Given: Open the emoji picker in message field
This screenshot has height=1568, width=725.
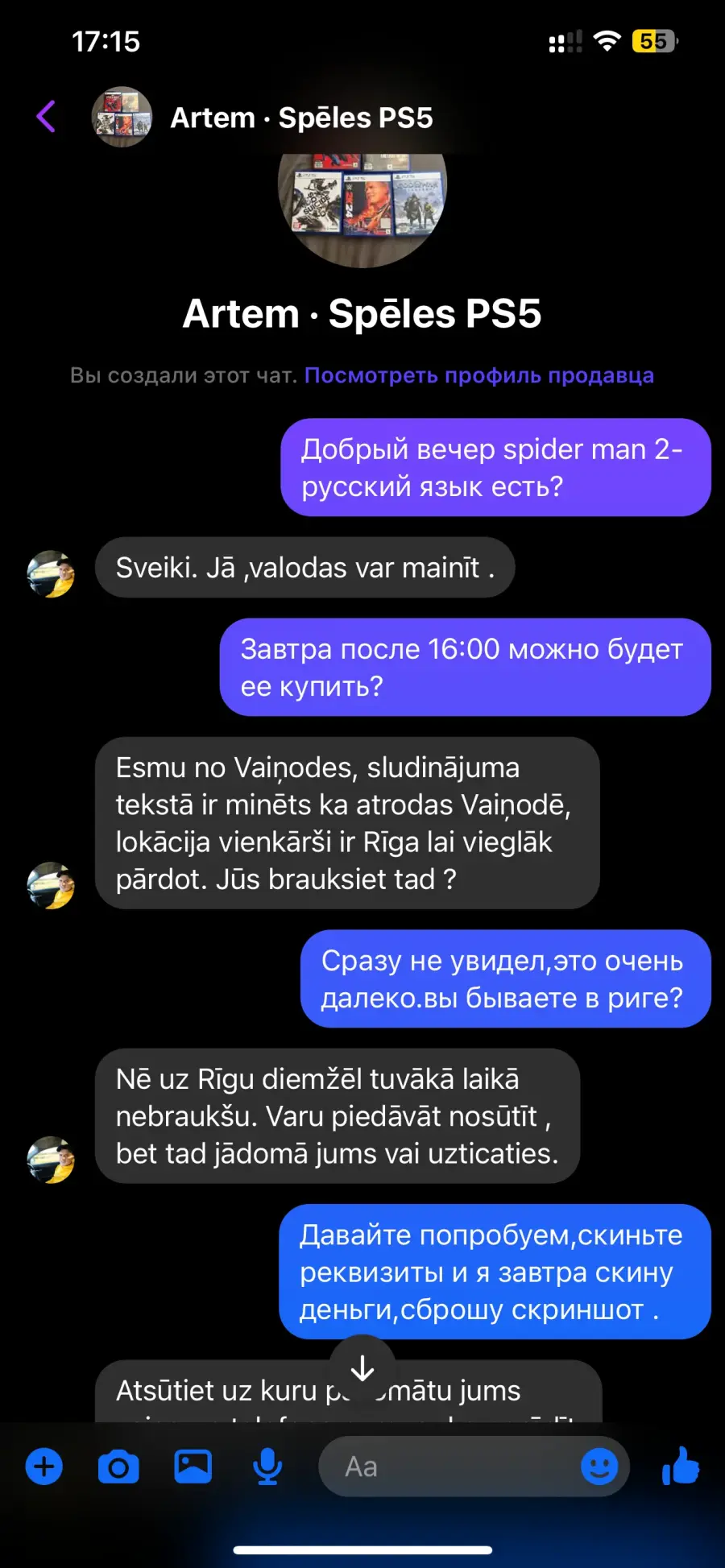Looking at the screenshot, I should [599, 1467].
